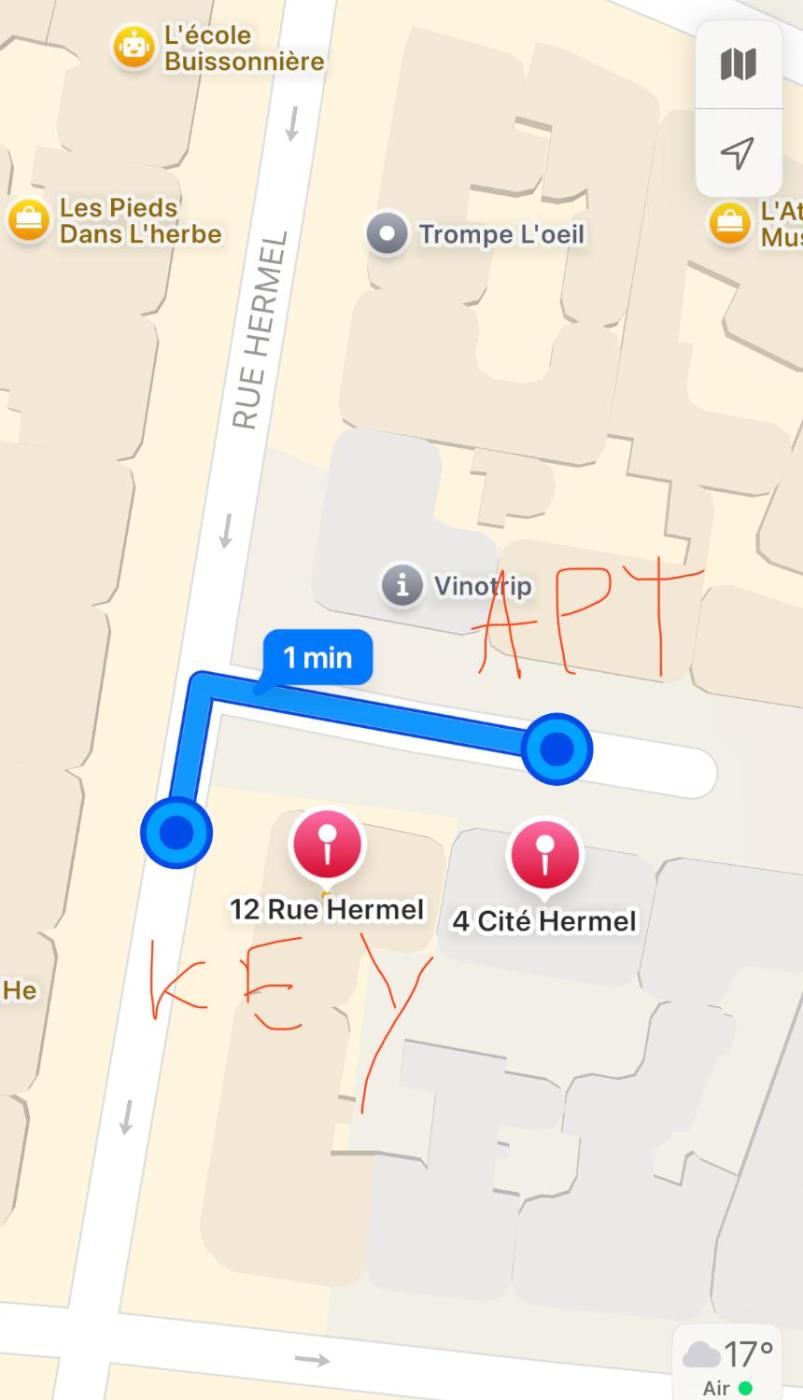The height and width of the screenshot is (1400, 803).
Task: Select the 4 Cité Hermel pin
Action: coord(544,853)
